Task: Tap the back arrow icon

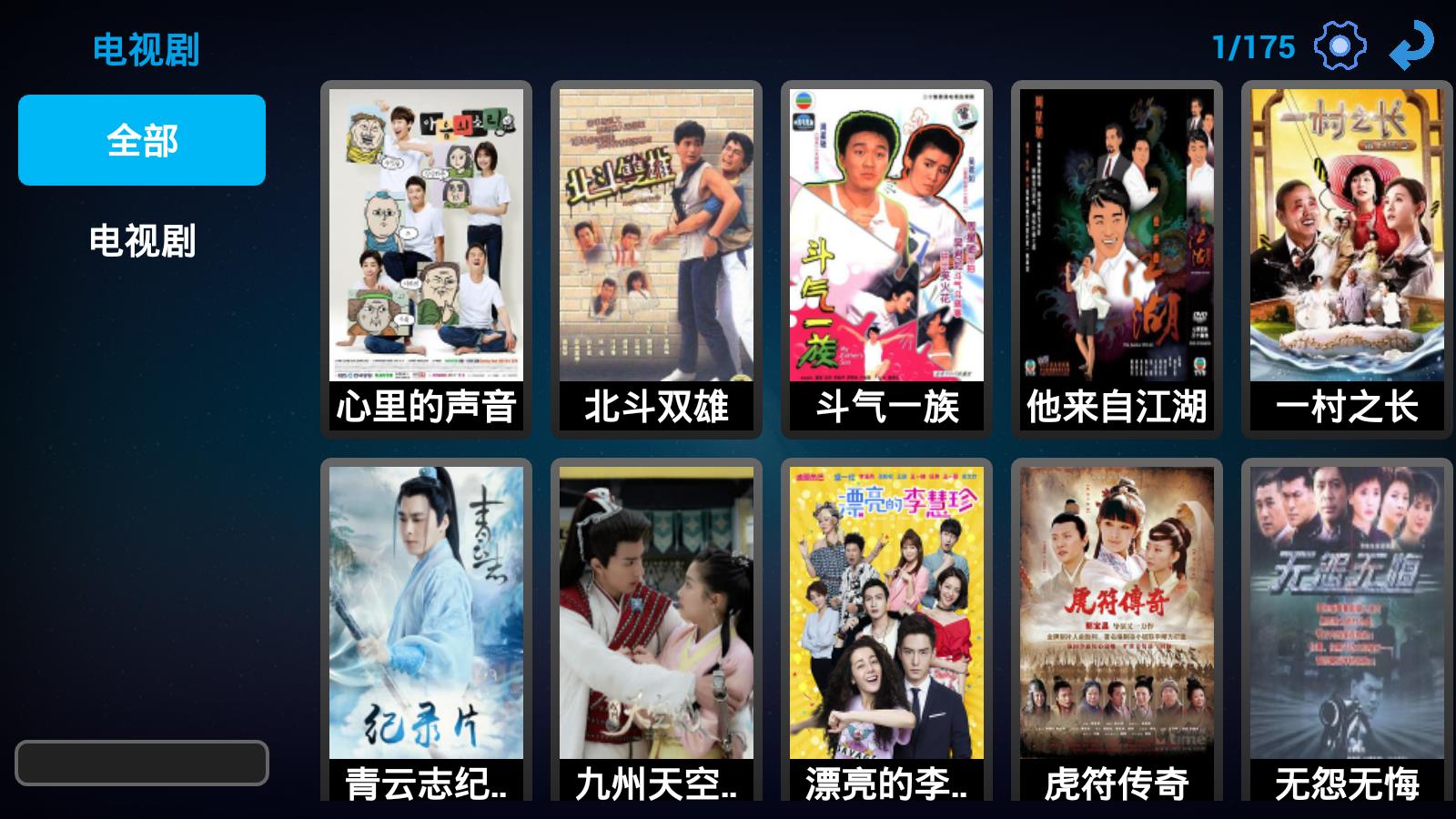Action: click(1411, 45)
